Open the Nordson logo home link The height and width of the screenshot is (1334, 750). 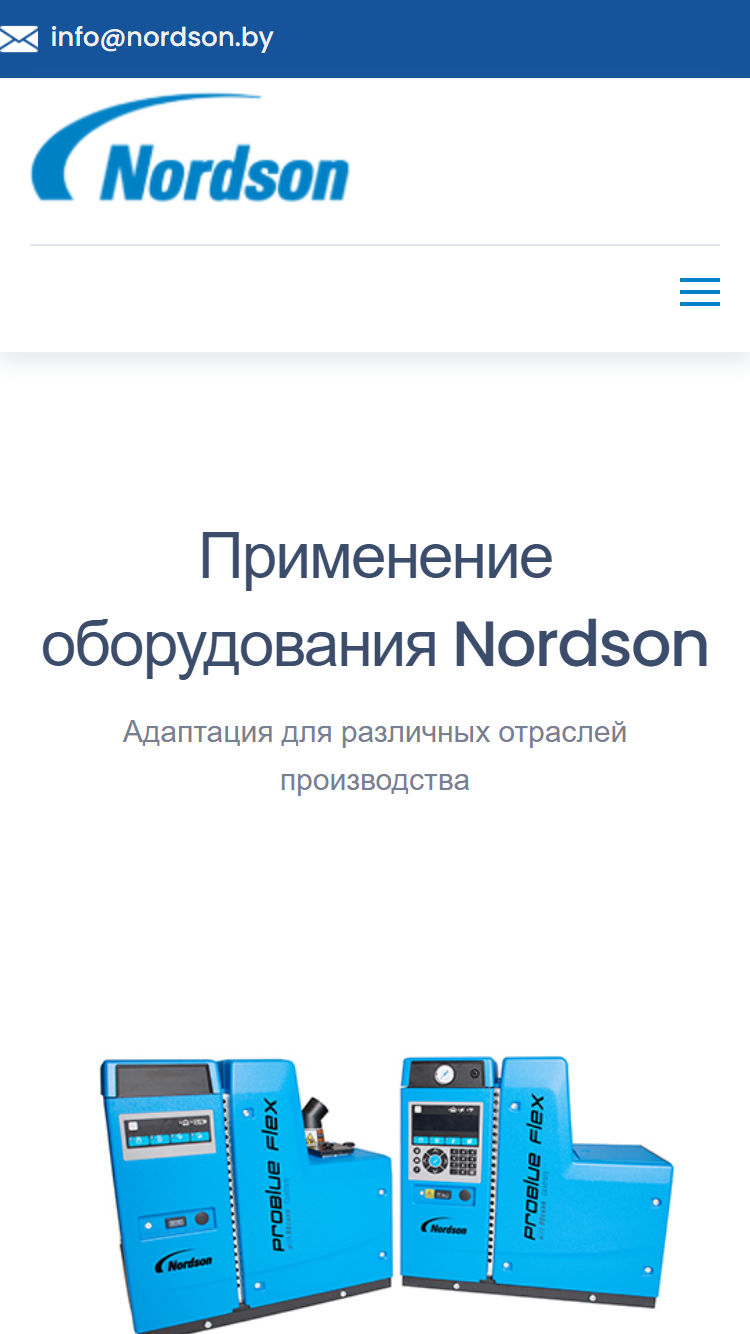click(190, 148)
